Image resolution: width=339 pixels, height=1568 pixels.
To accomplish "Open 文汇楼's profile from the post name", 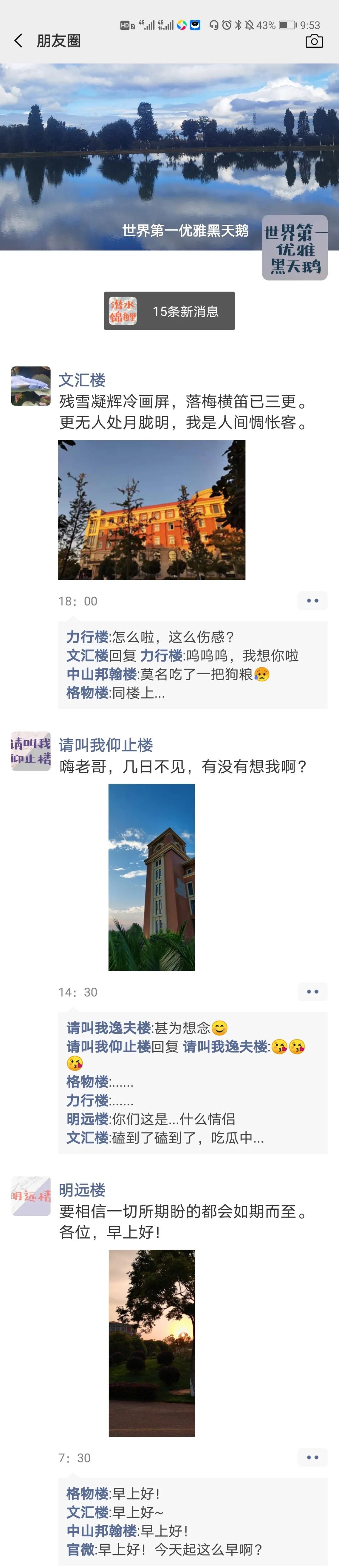I will point(82,380).
